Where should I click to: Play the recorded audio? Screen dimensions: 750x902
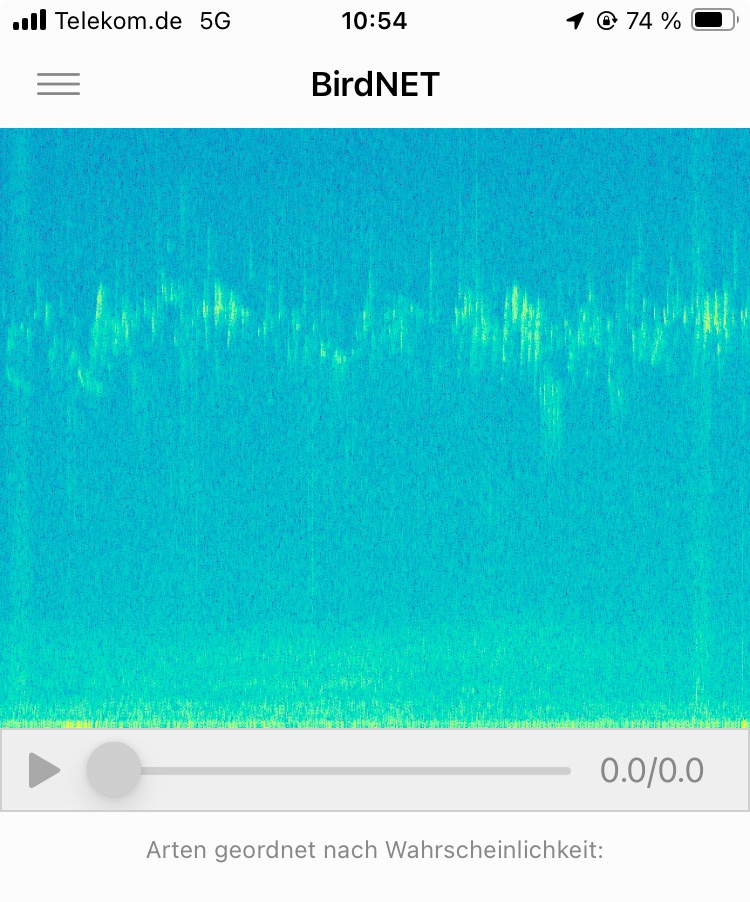click(x=44, y=771)
